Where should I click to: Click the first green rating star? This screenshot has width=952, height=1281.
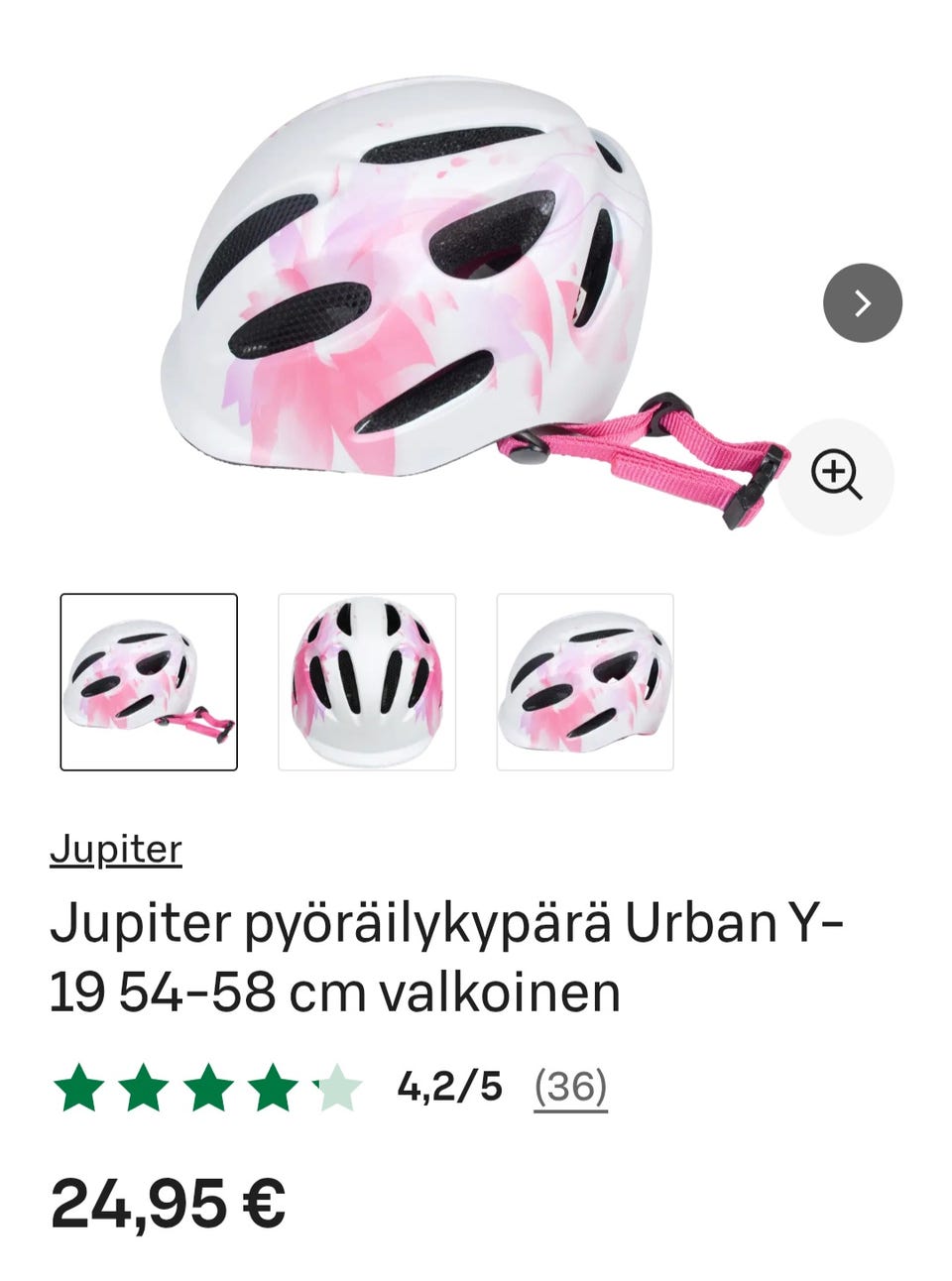pyautogui.click(x=79, y=1086)
